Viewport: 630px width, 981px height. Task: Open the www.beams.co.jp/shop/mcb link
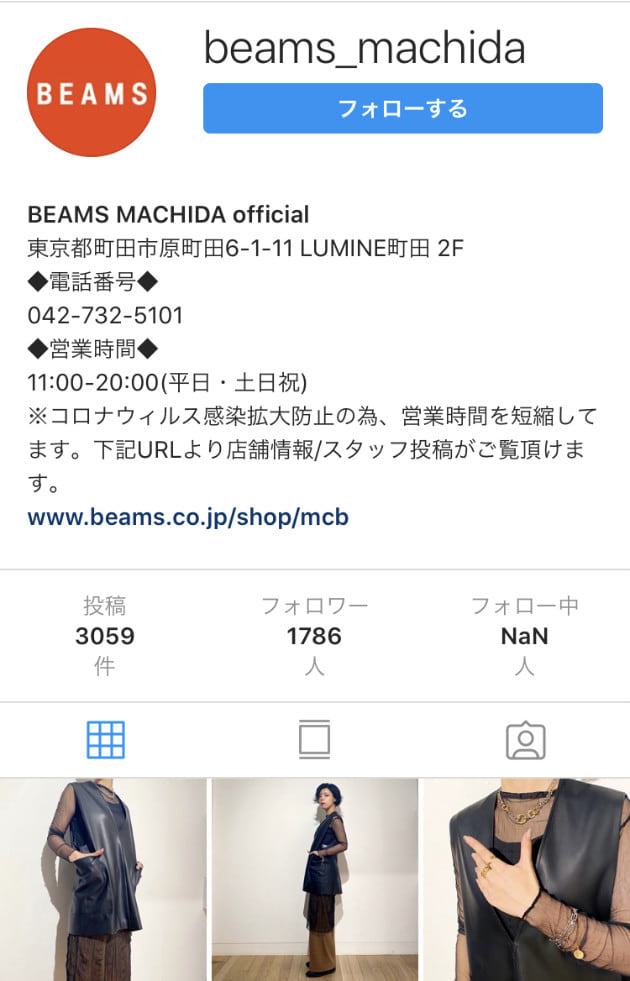click(x=188, y=518)
